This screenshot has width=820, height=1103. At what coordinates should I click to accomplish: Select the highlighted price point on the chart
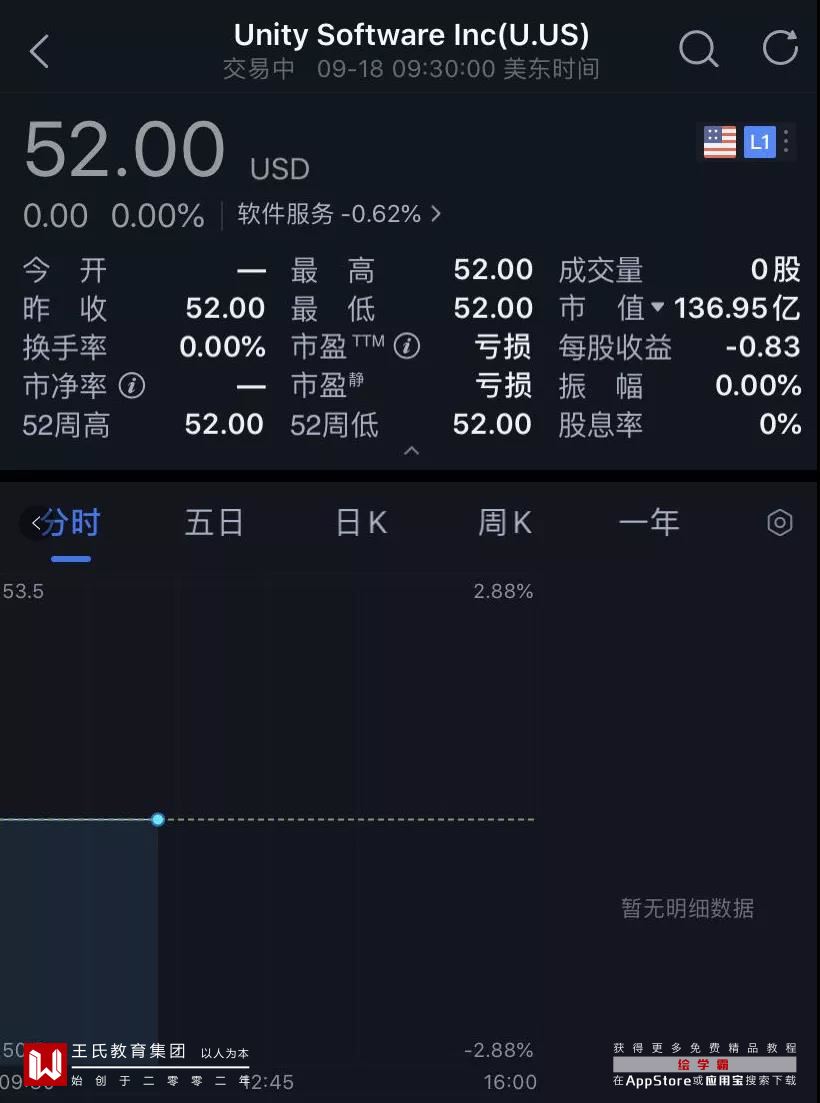click(x=158, y=819)
